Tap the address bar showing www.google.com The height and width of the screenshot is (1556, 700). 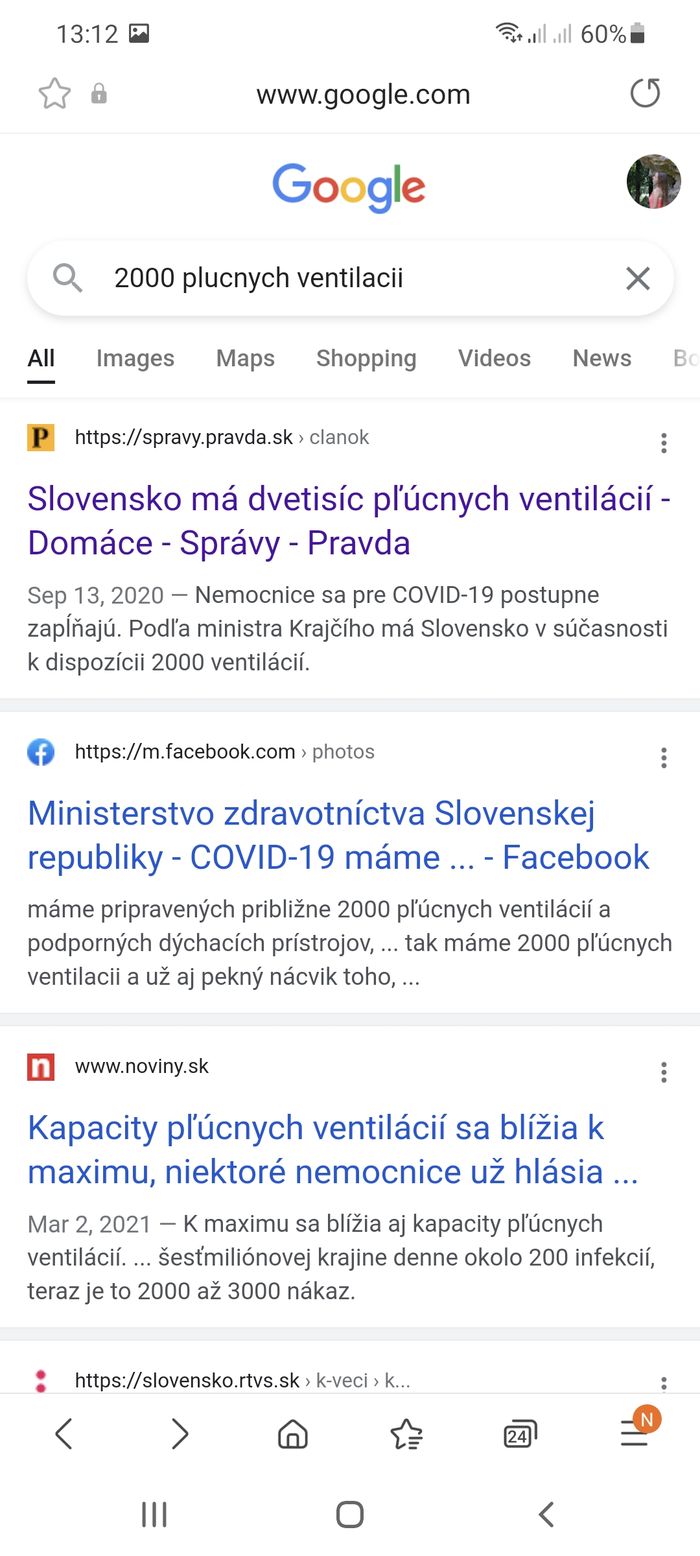click(363, 95)
